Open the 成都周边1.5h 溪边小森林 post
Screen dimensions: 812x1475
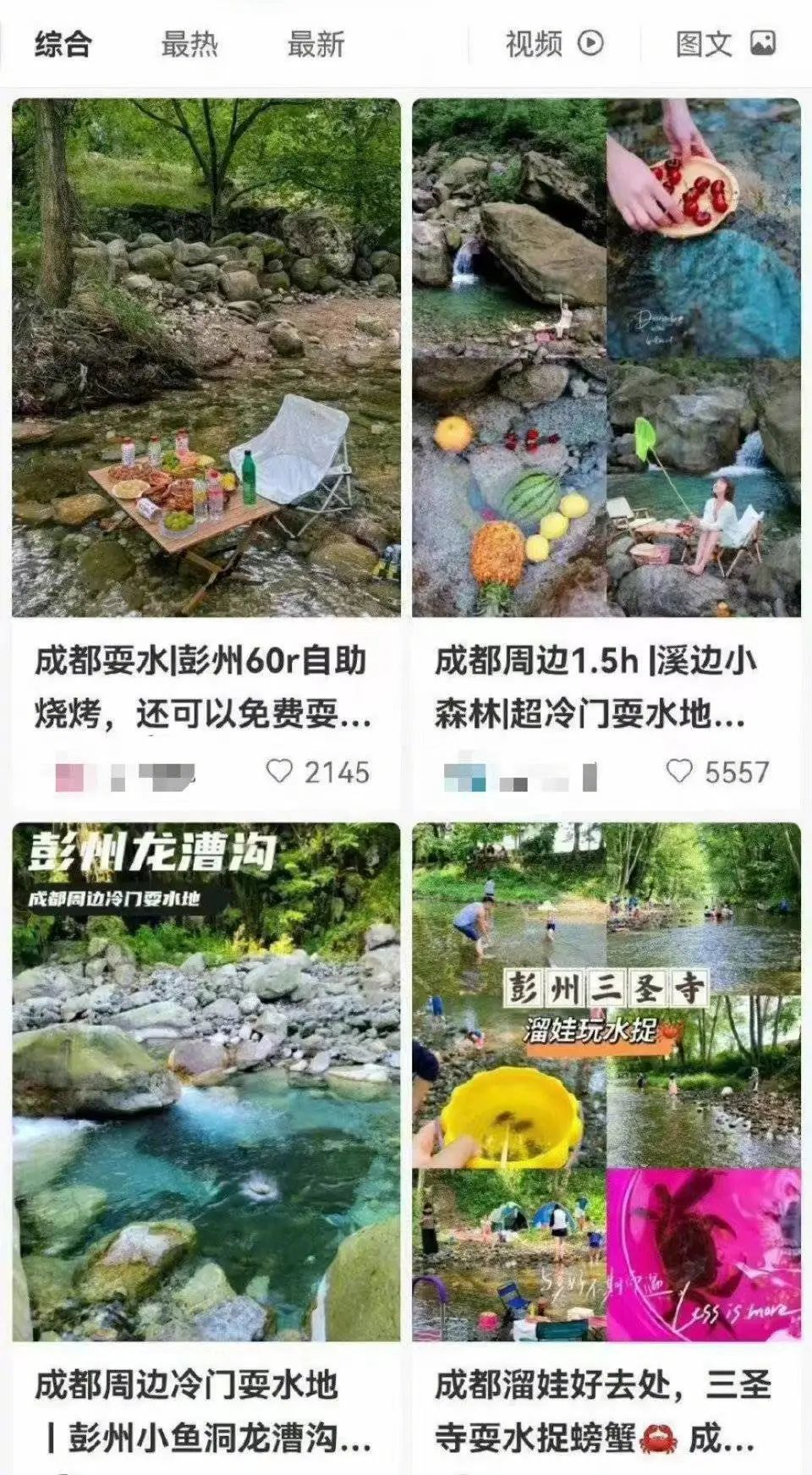(606, 453)
